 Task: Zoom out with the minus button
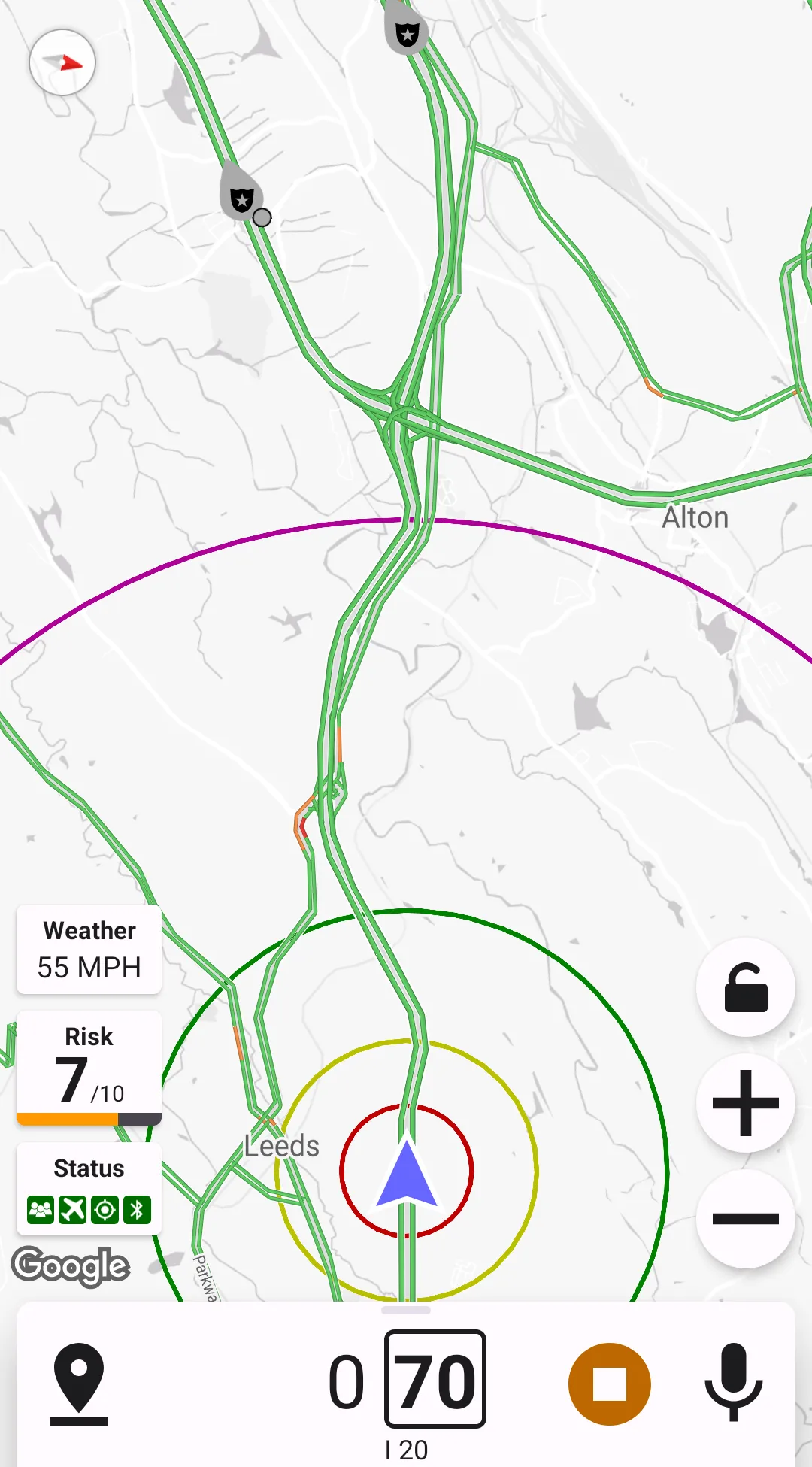click(745, 1219)
